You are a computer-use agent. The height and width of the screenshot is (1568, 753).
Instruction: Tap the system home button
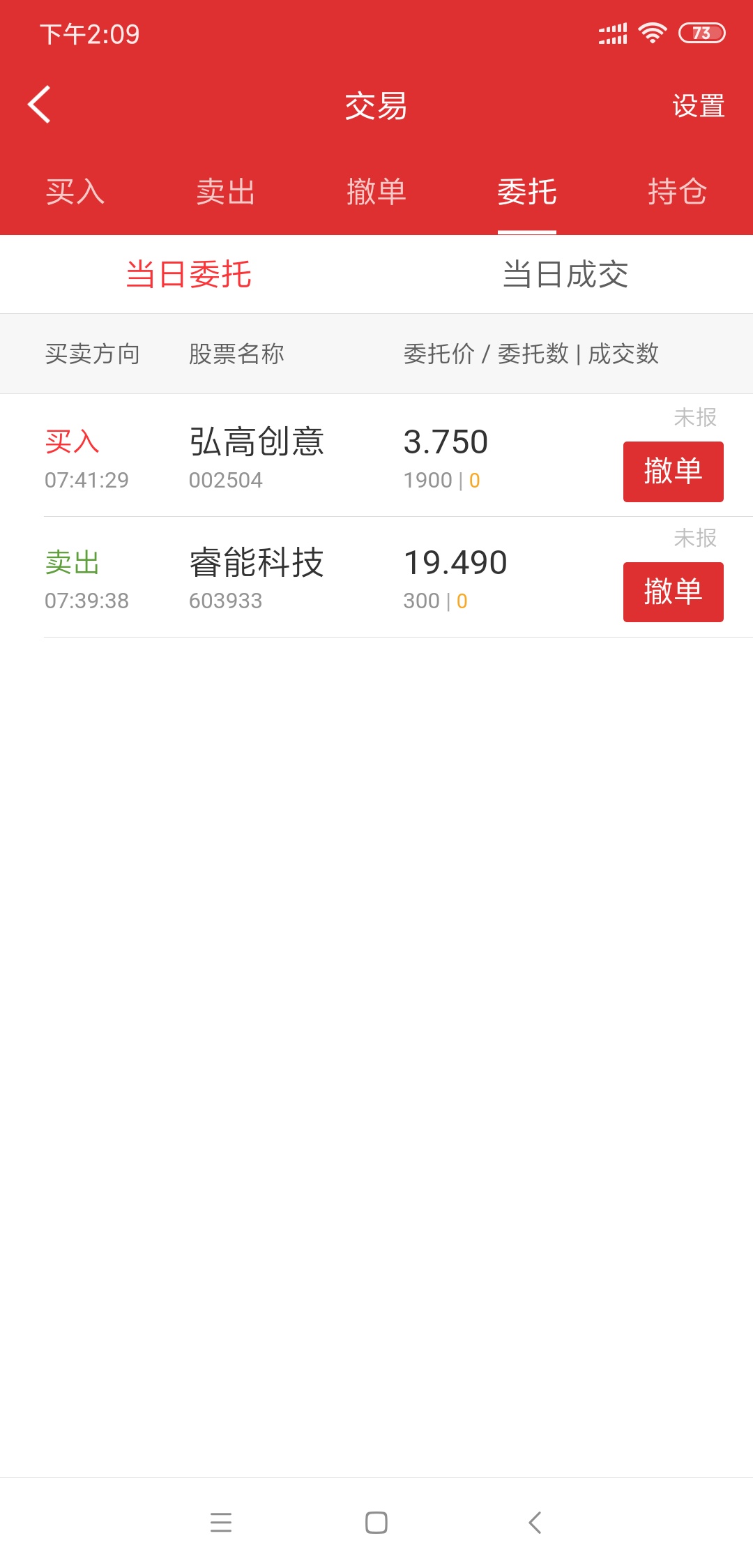tap(376, 1522)
